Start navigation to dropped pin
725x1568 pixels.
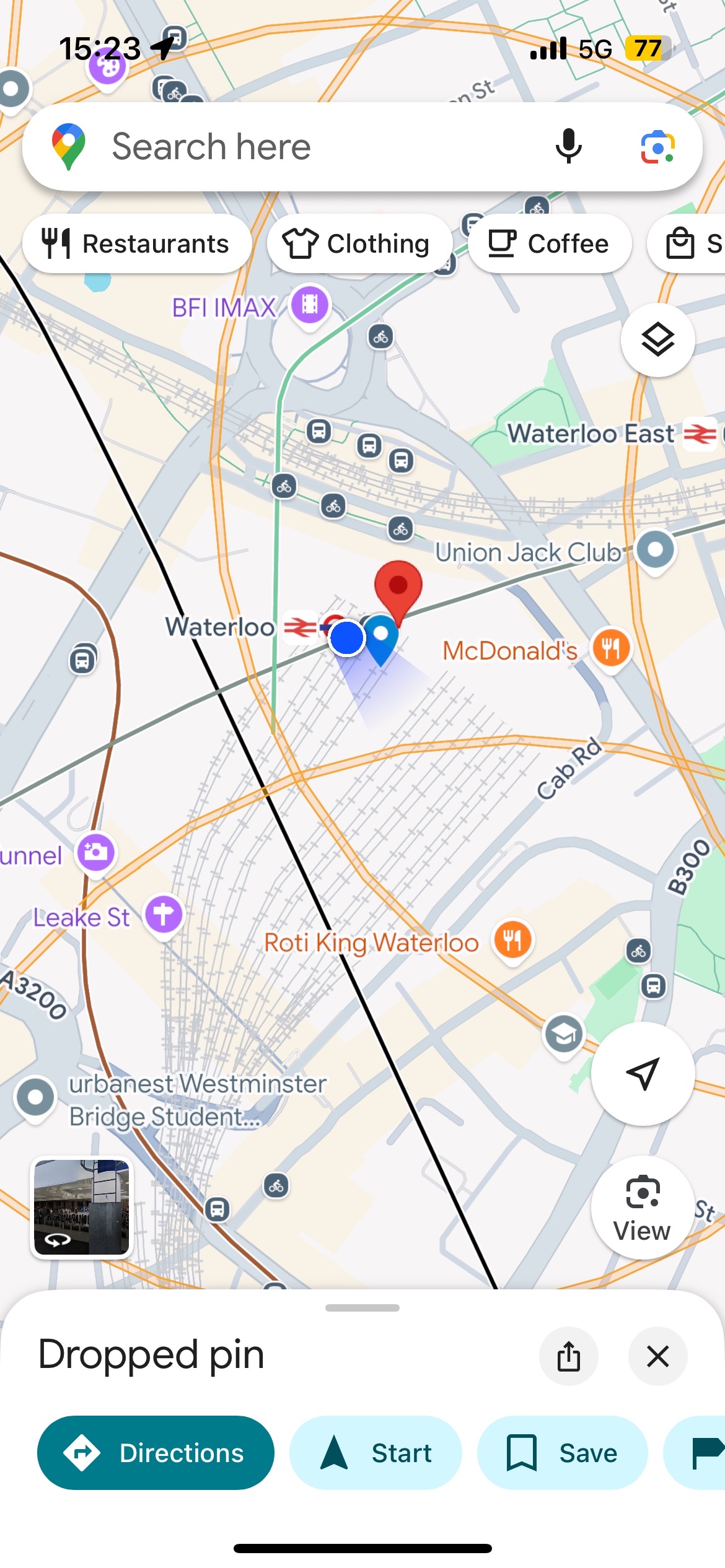click(x=376, y=1452)
